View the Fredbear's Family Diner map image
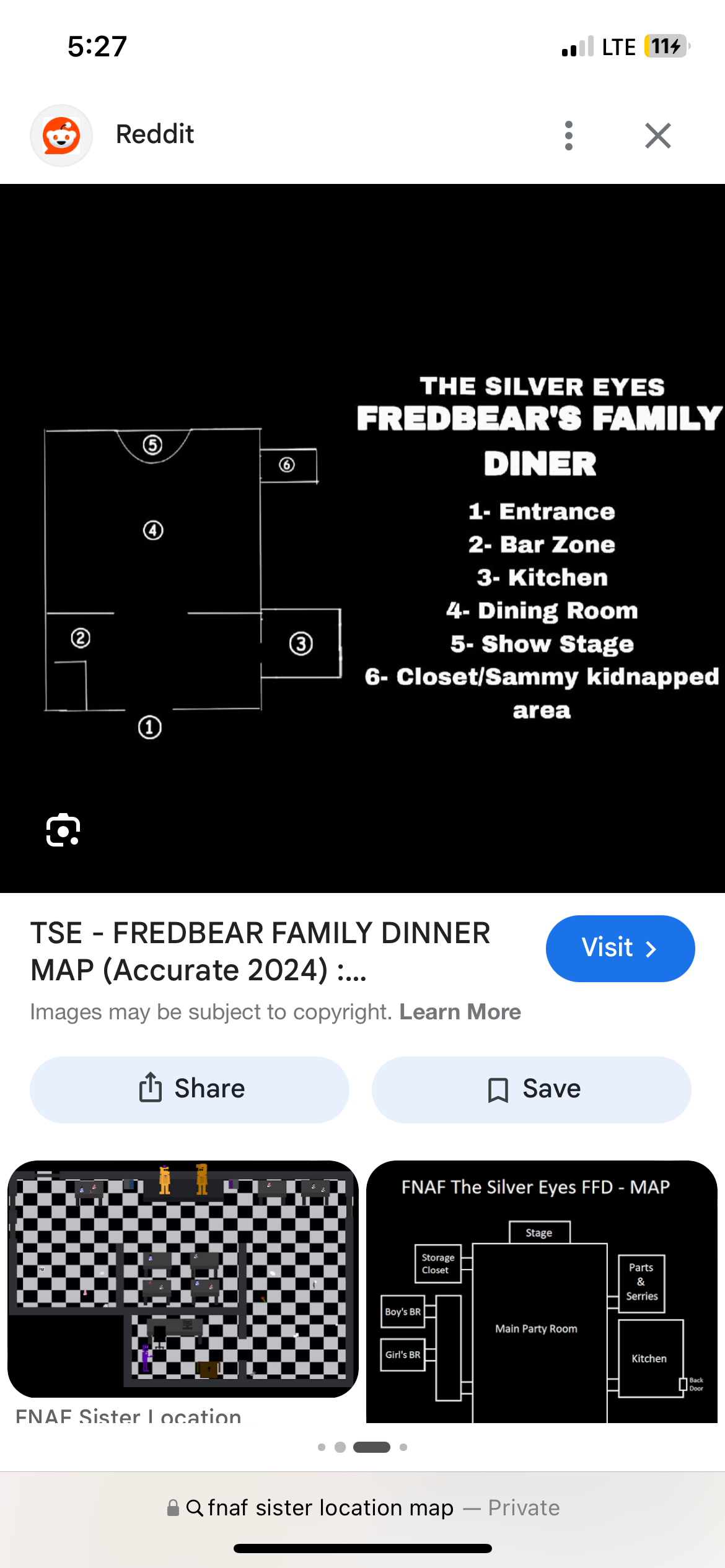Screen dimensions: 725x1568 362,538
